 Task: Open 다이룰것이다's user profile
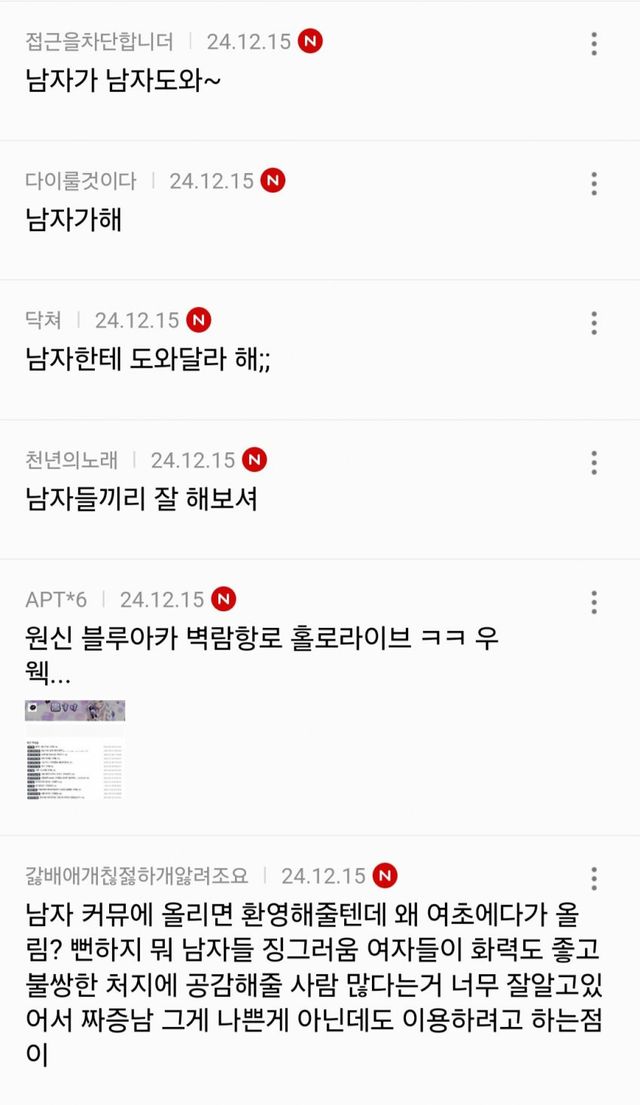tap(80, 181)
